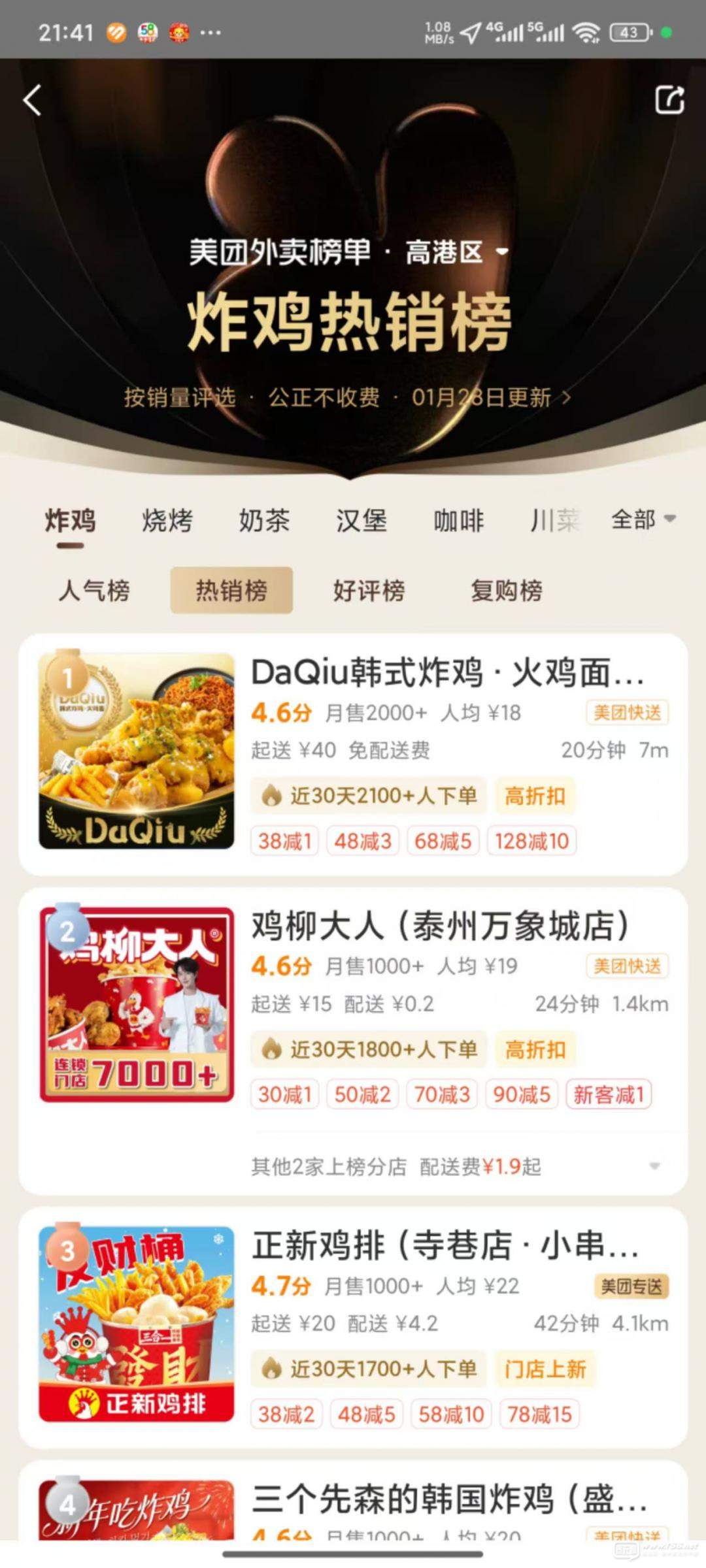Viewport: 706px width, 1568px height.
Task: Share this fried chicken ranking list
Action: coord(669,101)
